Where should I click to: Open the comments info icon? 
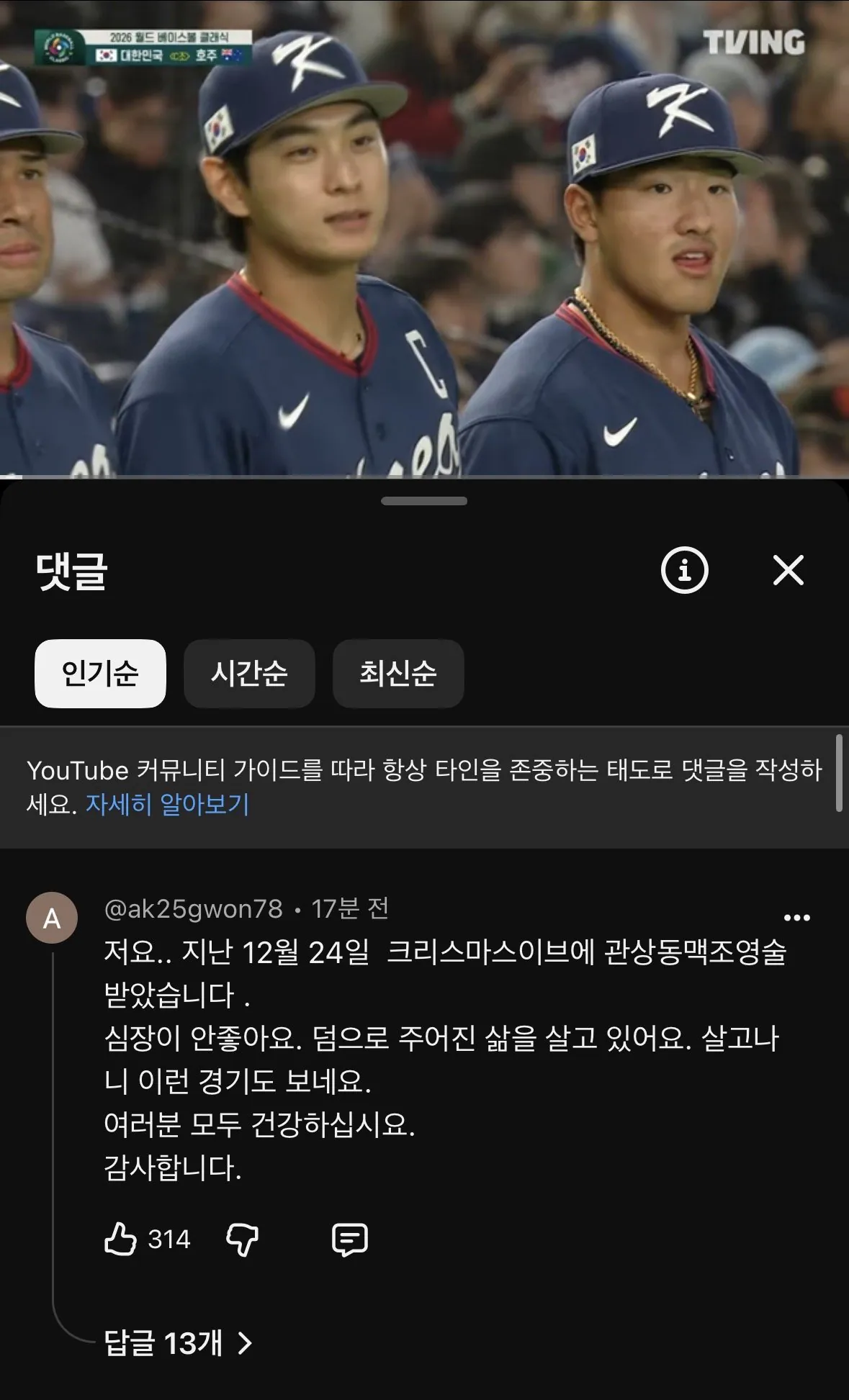tap(684, 571)
